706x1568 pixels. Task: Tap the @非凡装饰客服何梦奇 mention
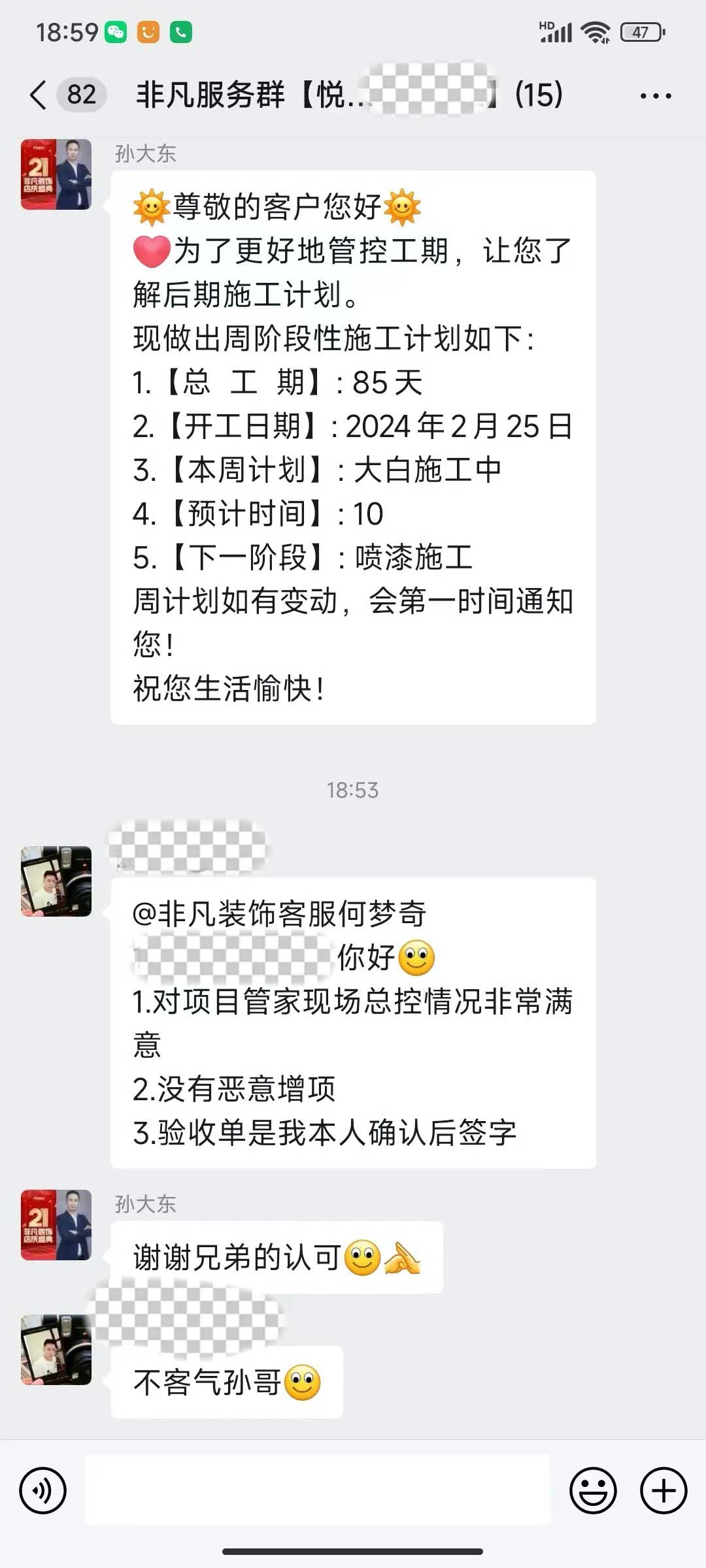[279, 913]
